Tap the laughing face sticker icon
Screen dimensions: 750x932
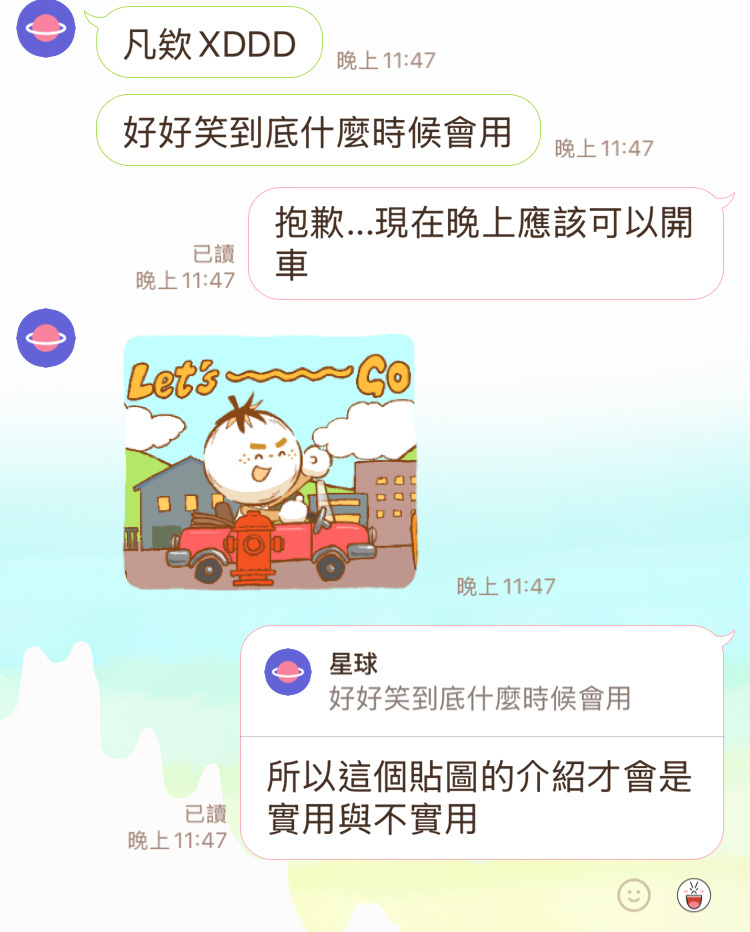pos(693,894)
